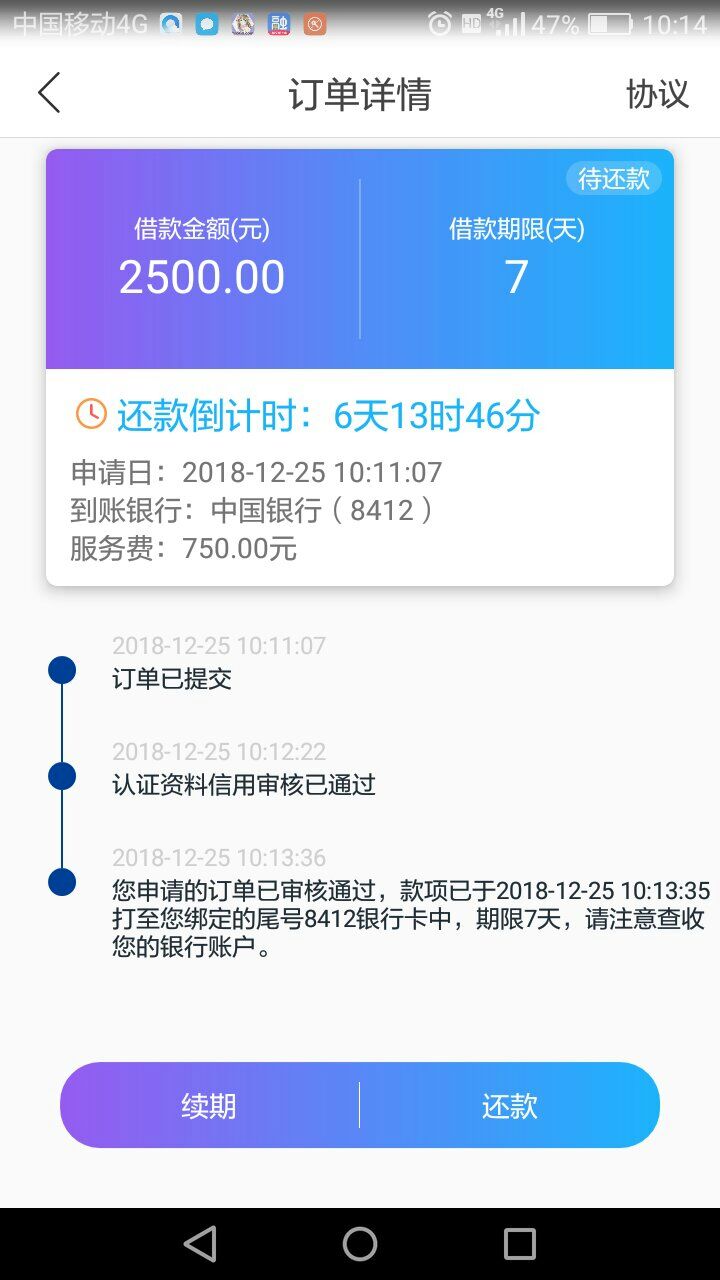The width and height of the screenshot is (720, 1280).
Task: Tap the 续期 renew button
Action: click(209, 1105)
